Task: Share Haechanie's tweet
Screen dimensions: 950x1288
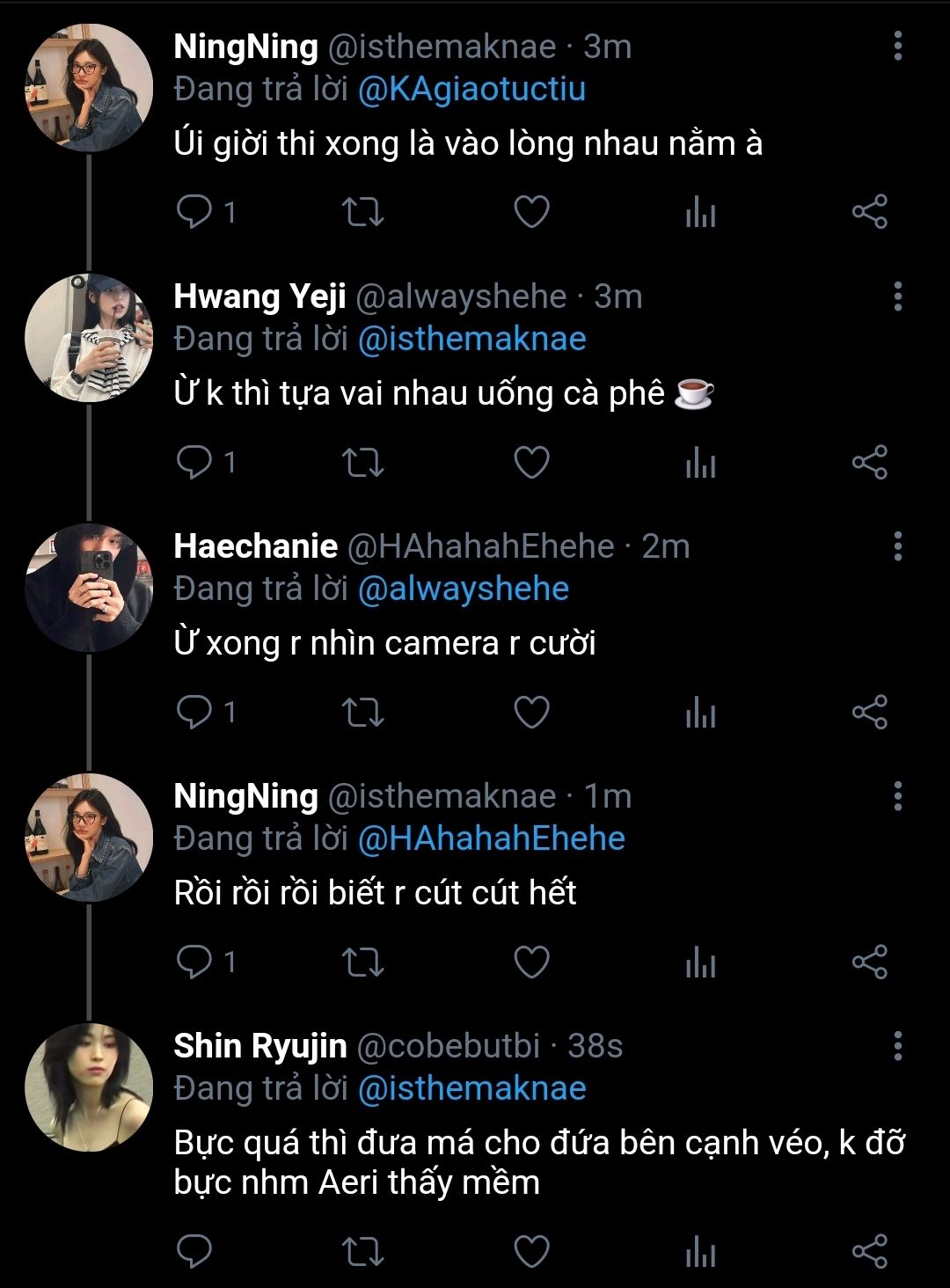Action: [x=869, y=712]
